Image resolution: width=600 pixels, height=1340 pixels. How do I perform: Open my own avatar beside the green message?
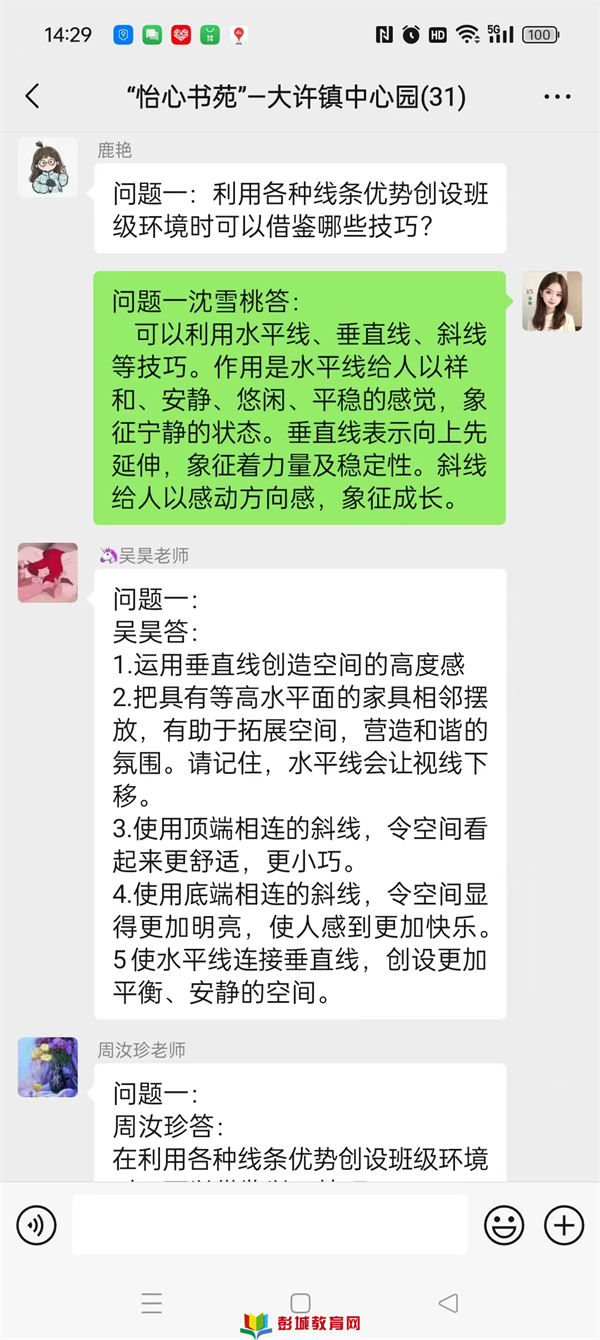tap(552, 301)
